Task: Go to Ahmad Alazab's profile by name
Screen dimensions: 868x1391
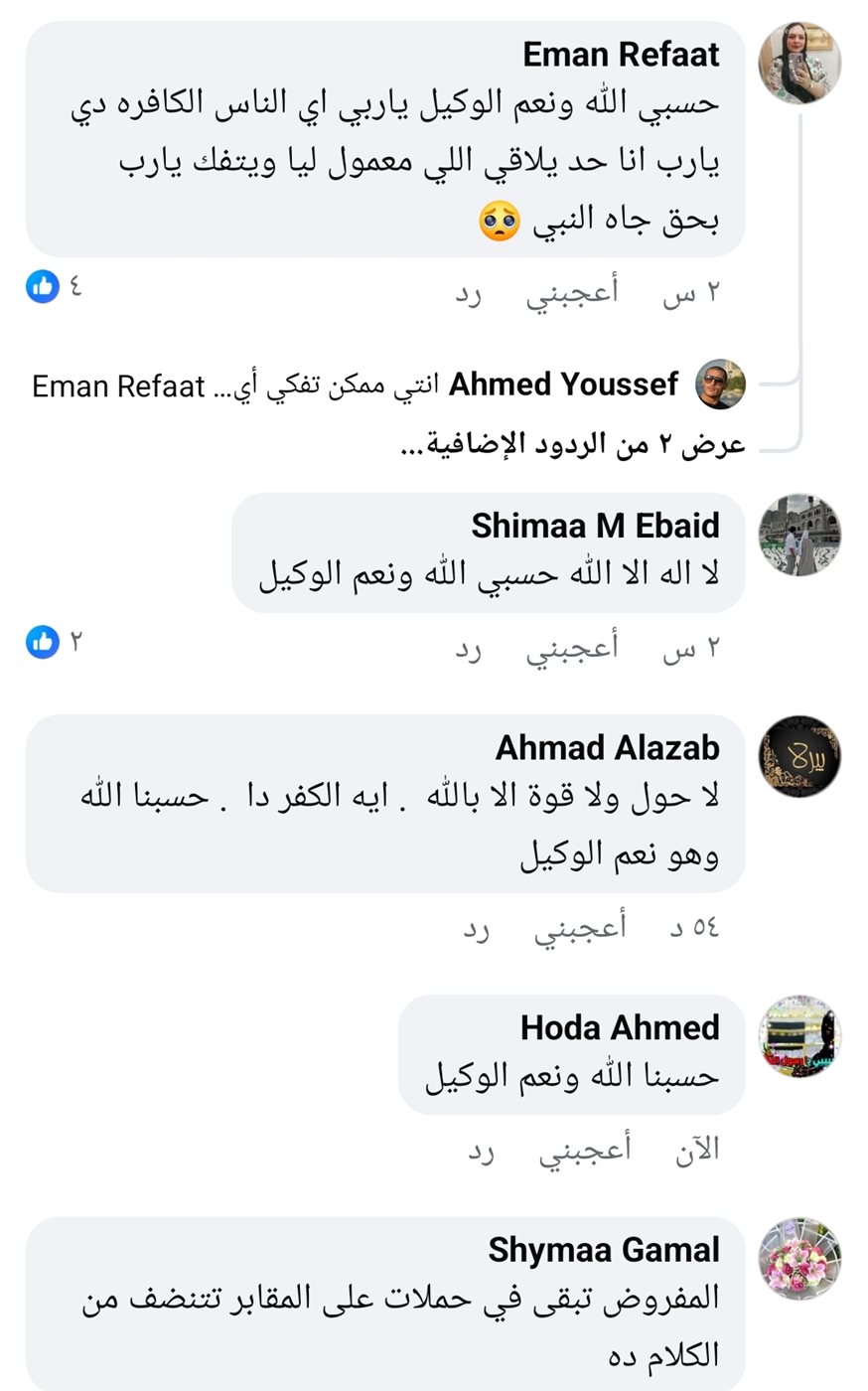Action: coord(607,747)
